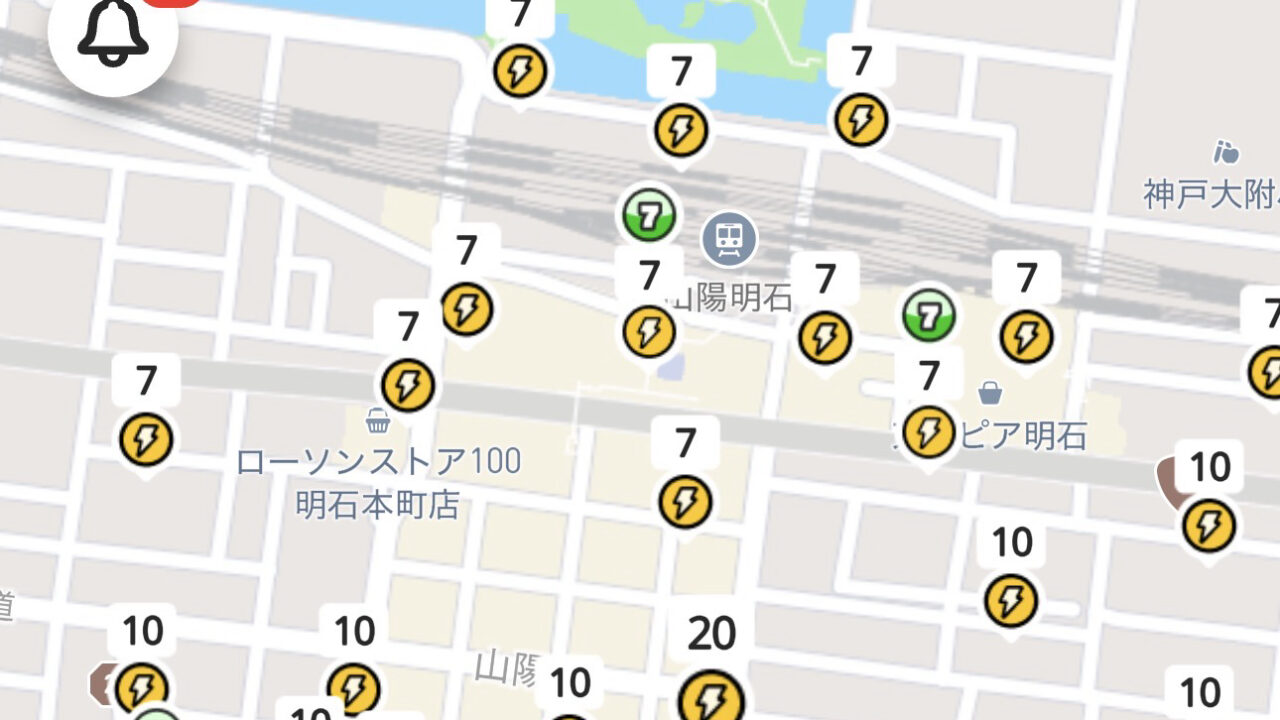Select the green 7 marker near the shopping bag icon
Viewport: 1280px width, 720px height.
pos(928,315)
